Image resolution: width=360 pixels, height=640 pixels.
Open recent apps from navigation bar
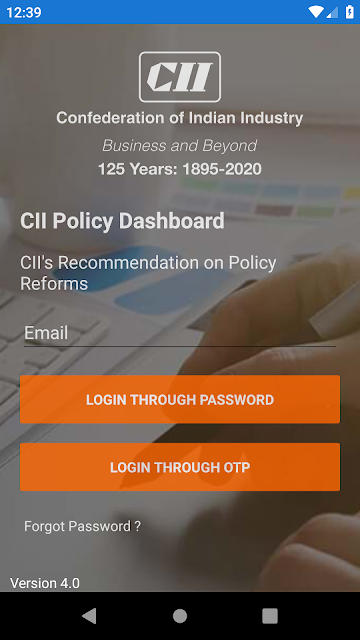click(x=270, y=616)
